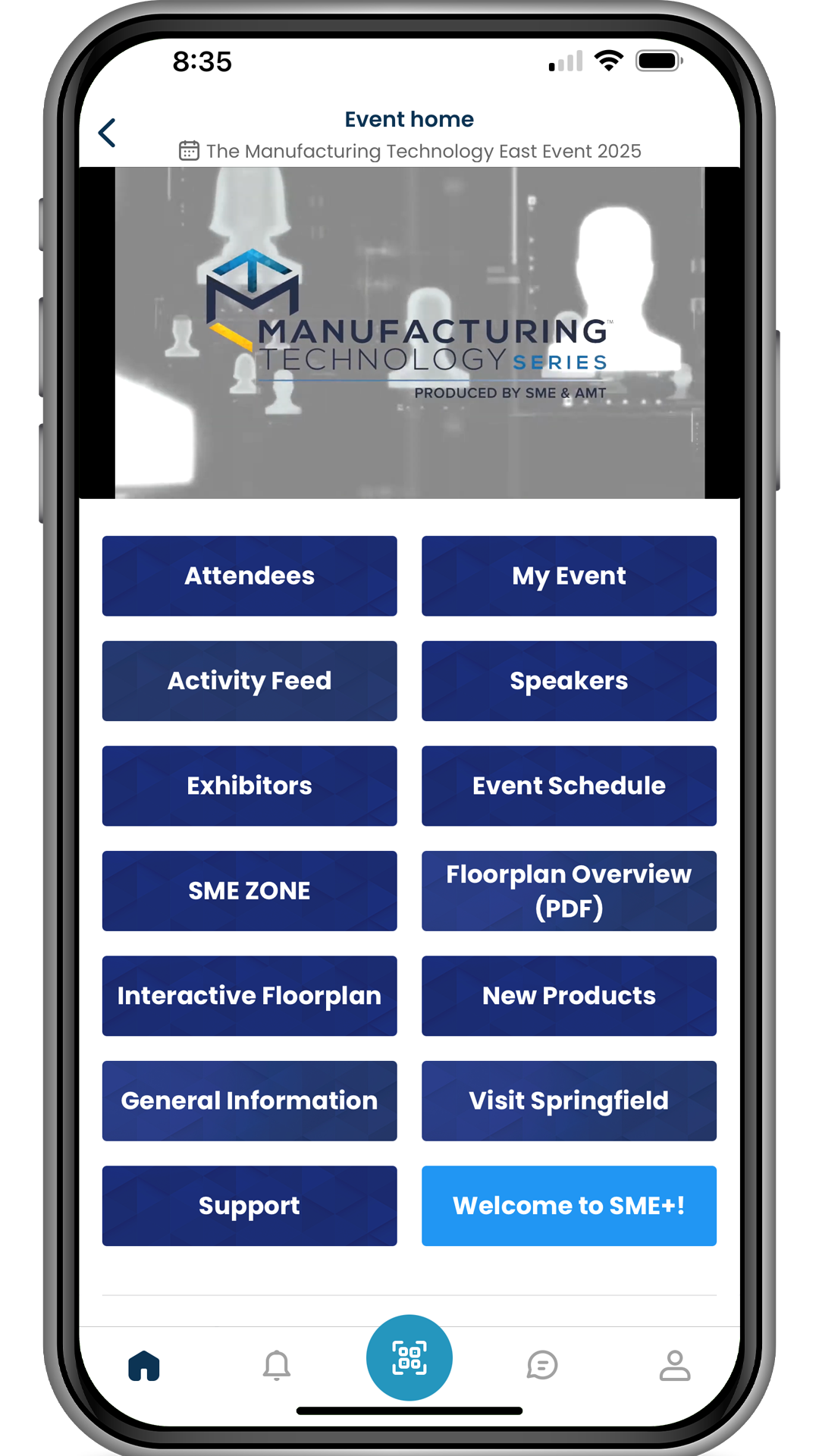
Task: Open the chat messages tab
Action: (x=542, y=1365)
